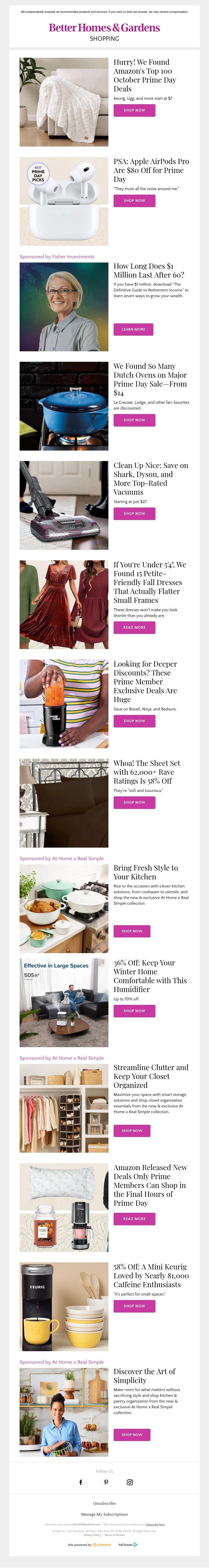Shop Prime Member Exclusive Deals

pyautogui.click(x=134, y=721)
